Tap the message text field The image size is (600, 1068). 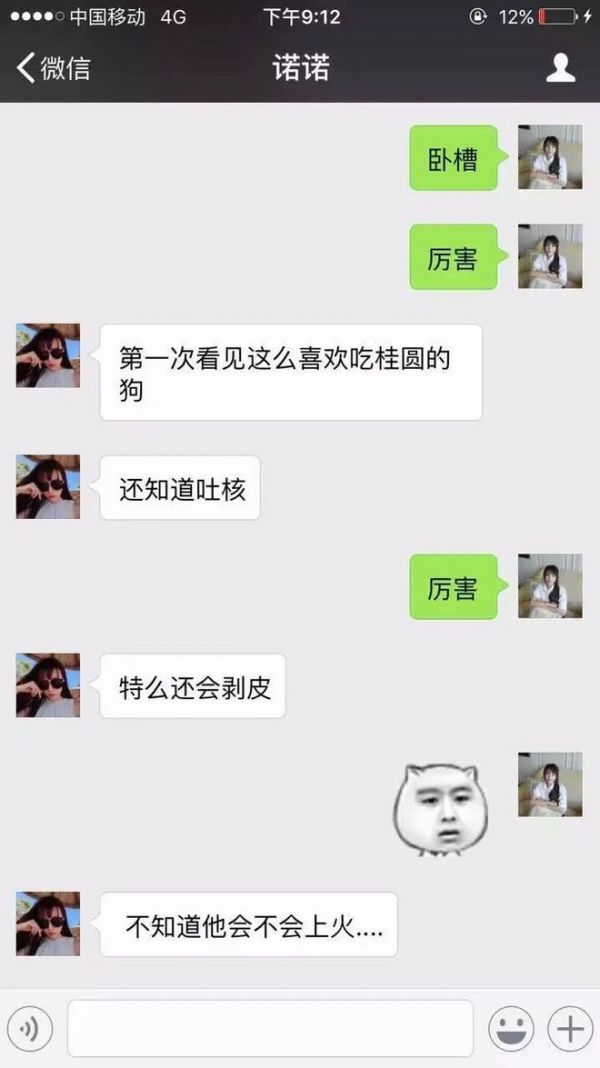click(x=270, y=1028)
